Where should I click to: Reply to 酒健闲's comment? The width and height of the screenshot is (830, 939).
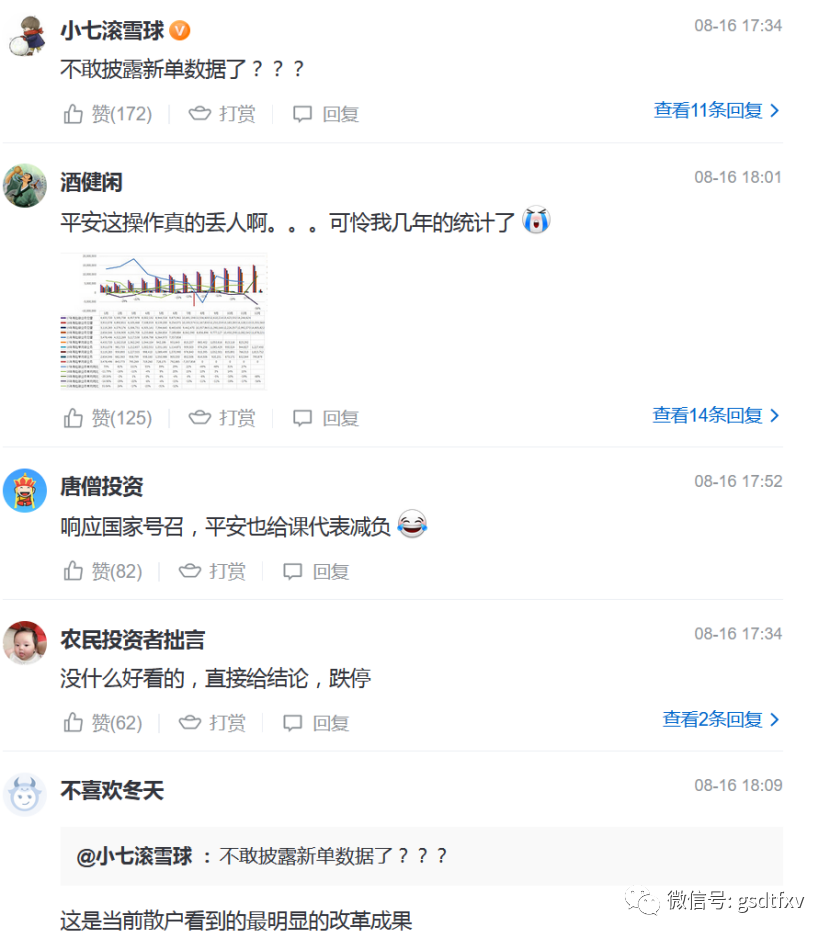pyautogui.click(x=326, y=418)
